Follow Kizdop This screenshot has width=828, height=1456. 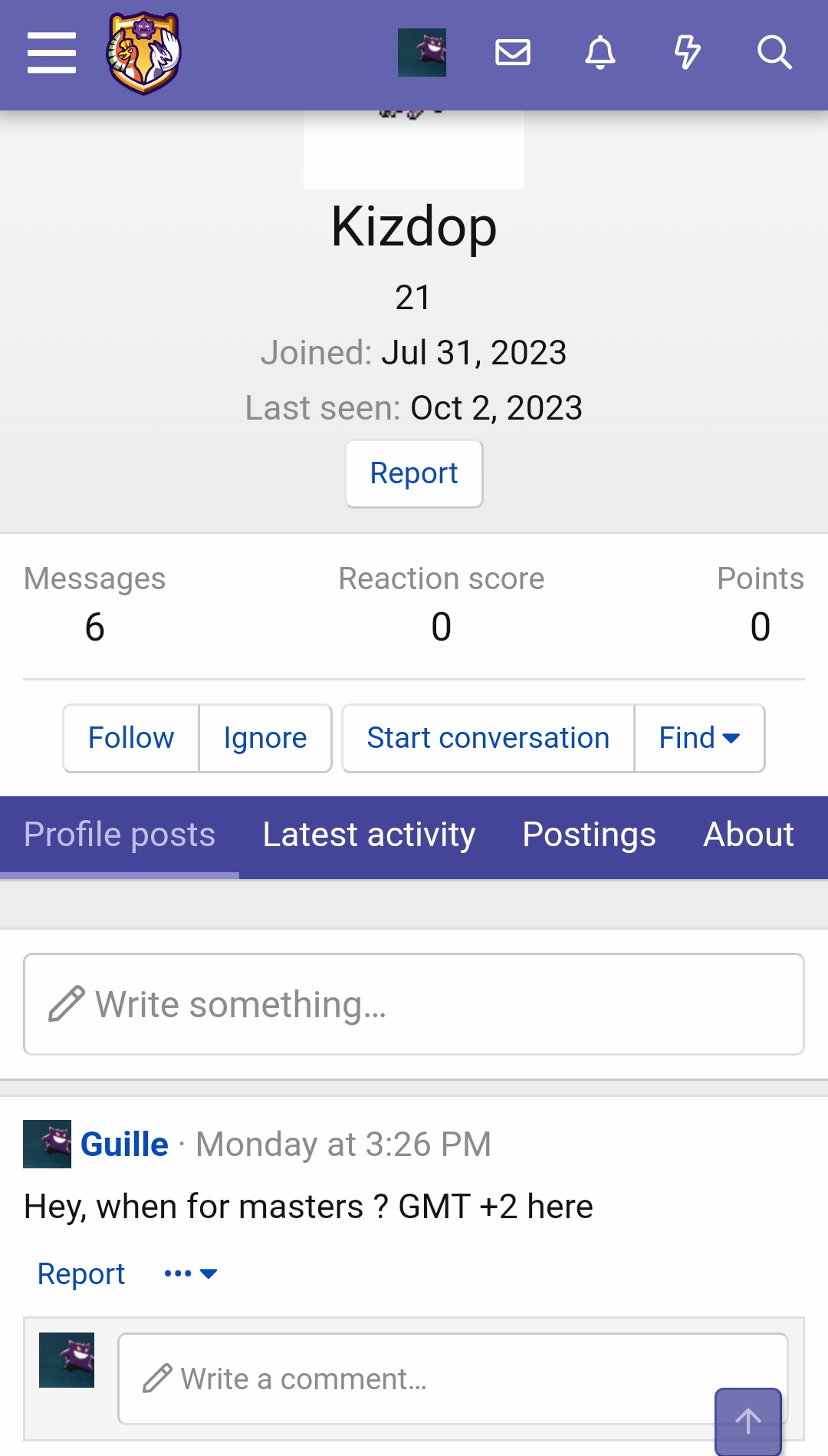coord(131,738)
